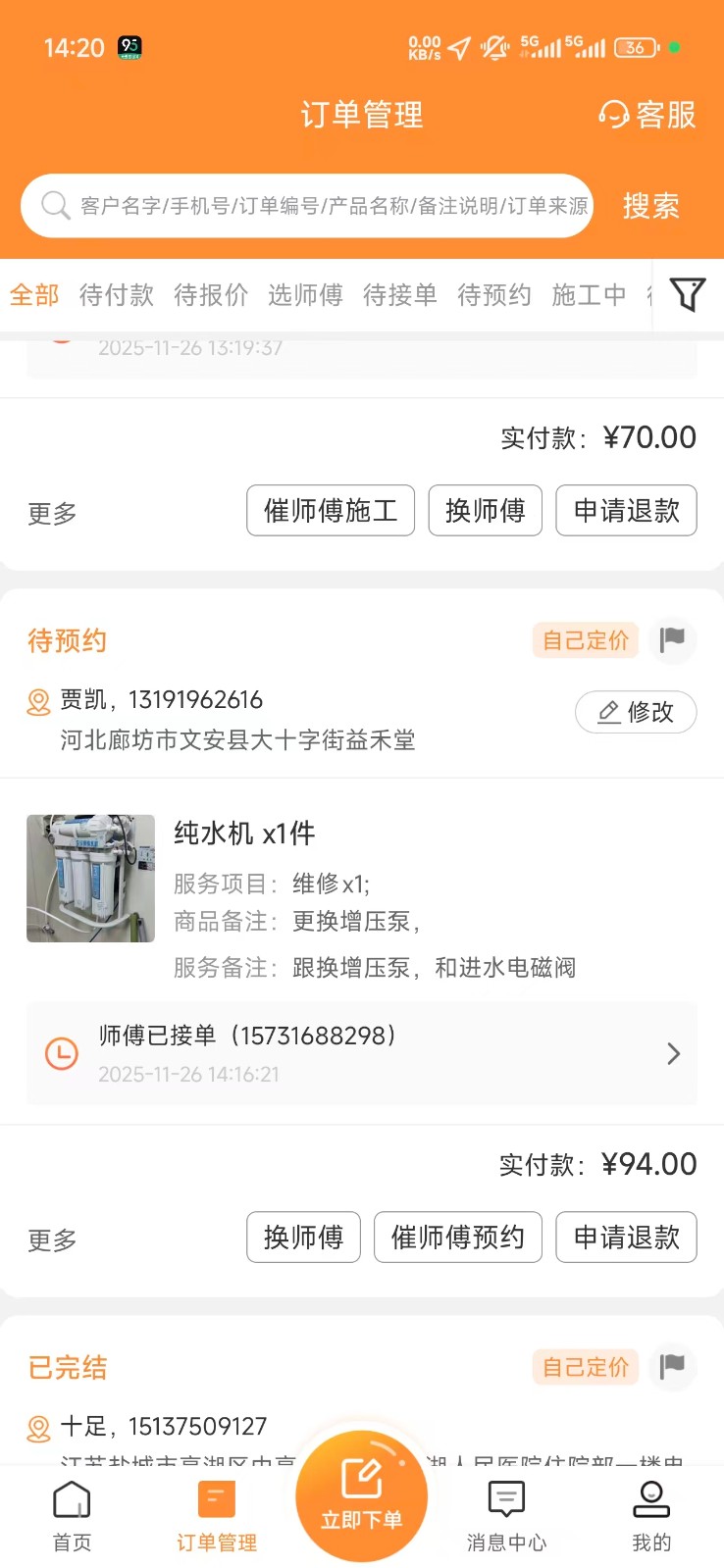724x1568 pixels.
Task: Tap 换师傅 on the ¥94.00 order
Action: point(303,1238)
